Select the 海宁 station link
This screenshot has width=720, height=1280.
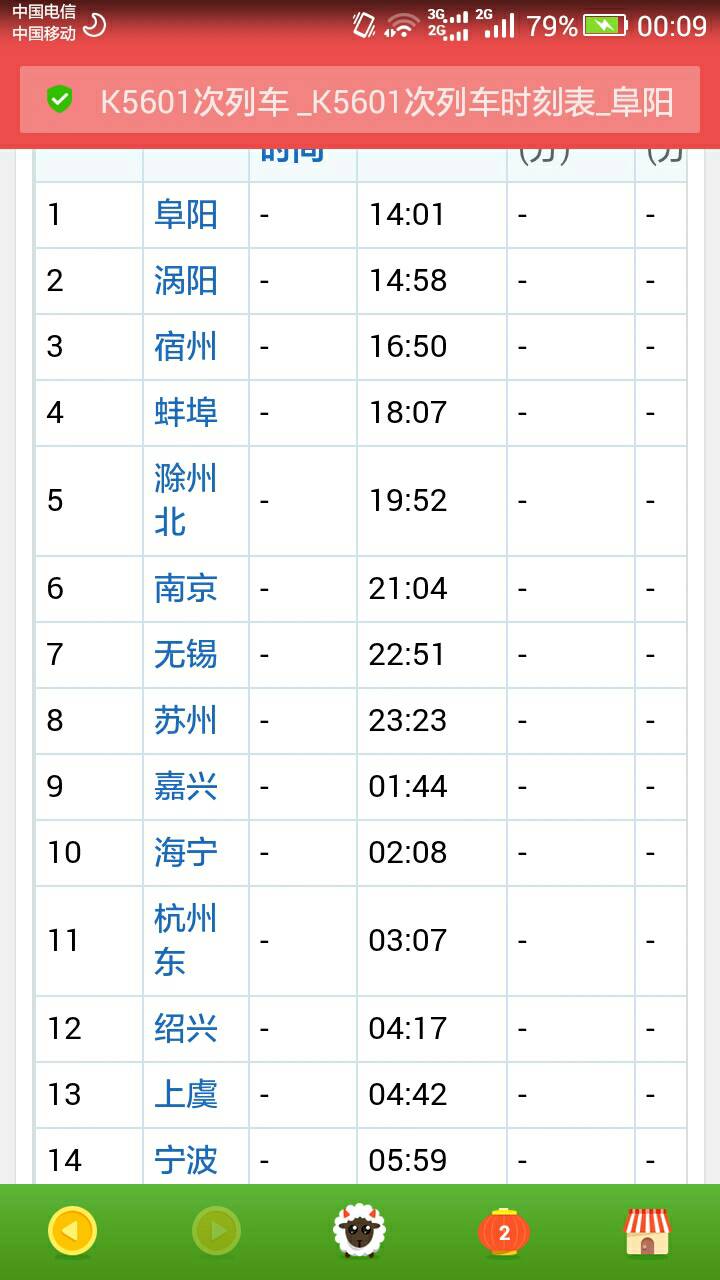point(186,852)
